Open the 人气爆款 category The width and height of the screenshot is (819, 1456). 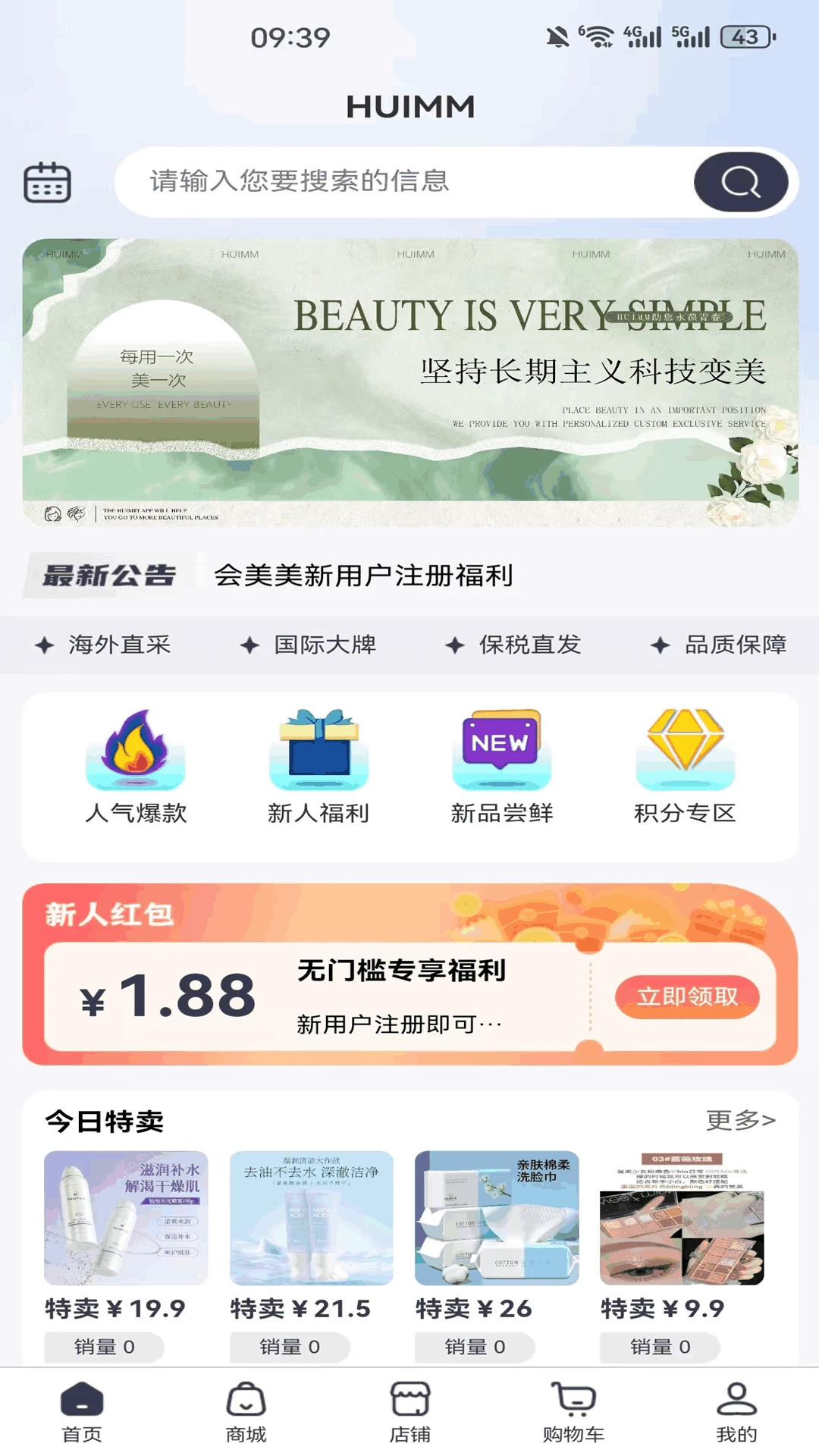tap(136, 767)
